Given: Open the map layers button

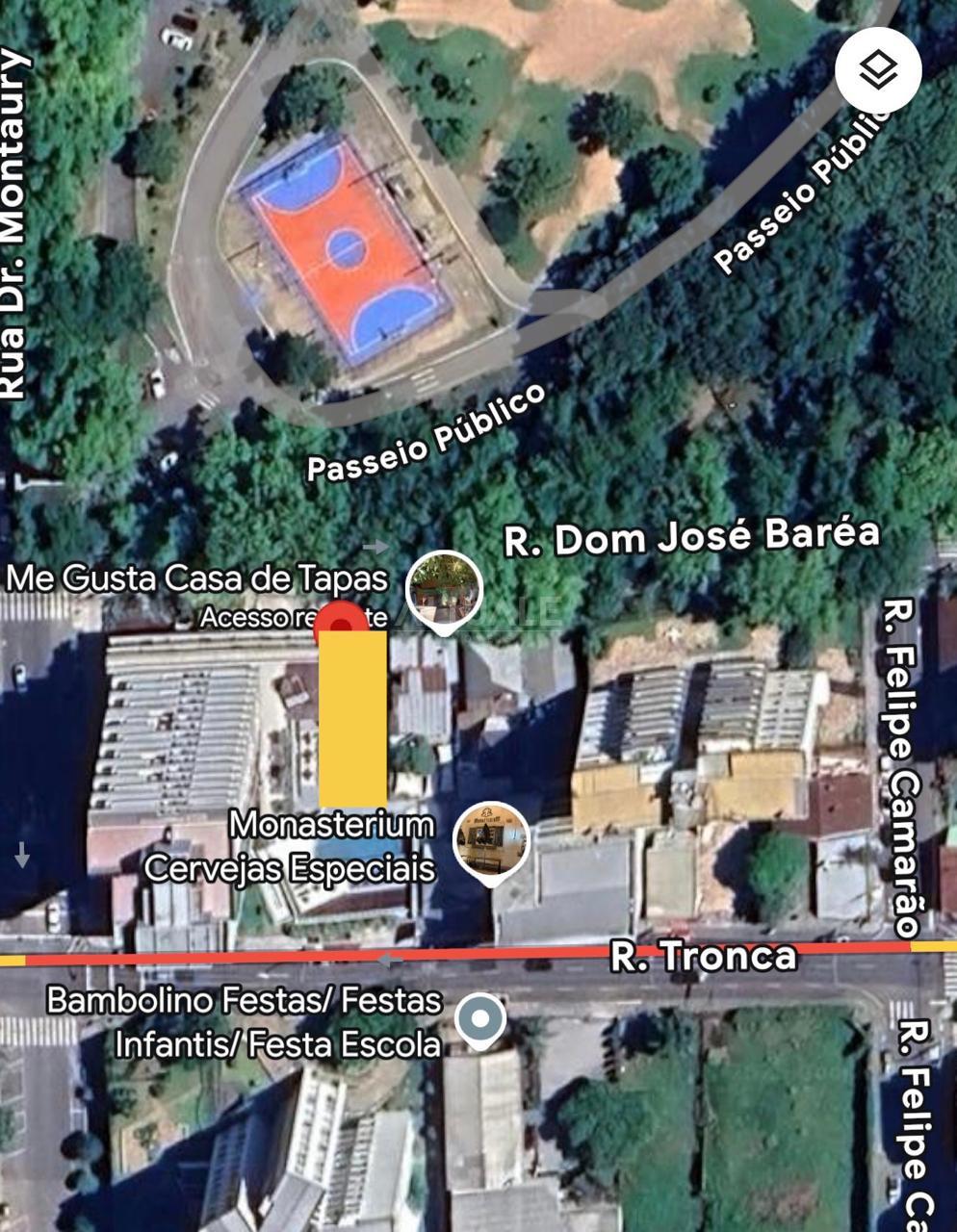Looking at the screenshot, I should [877, 68].
